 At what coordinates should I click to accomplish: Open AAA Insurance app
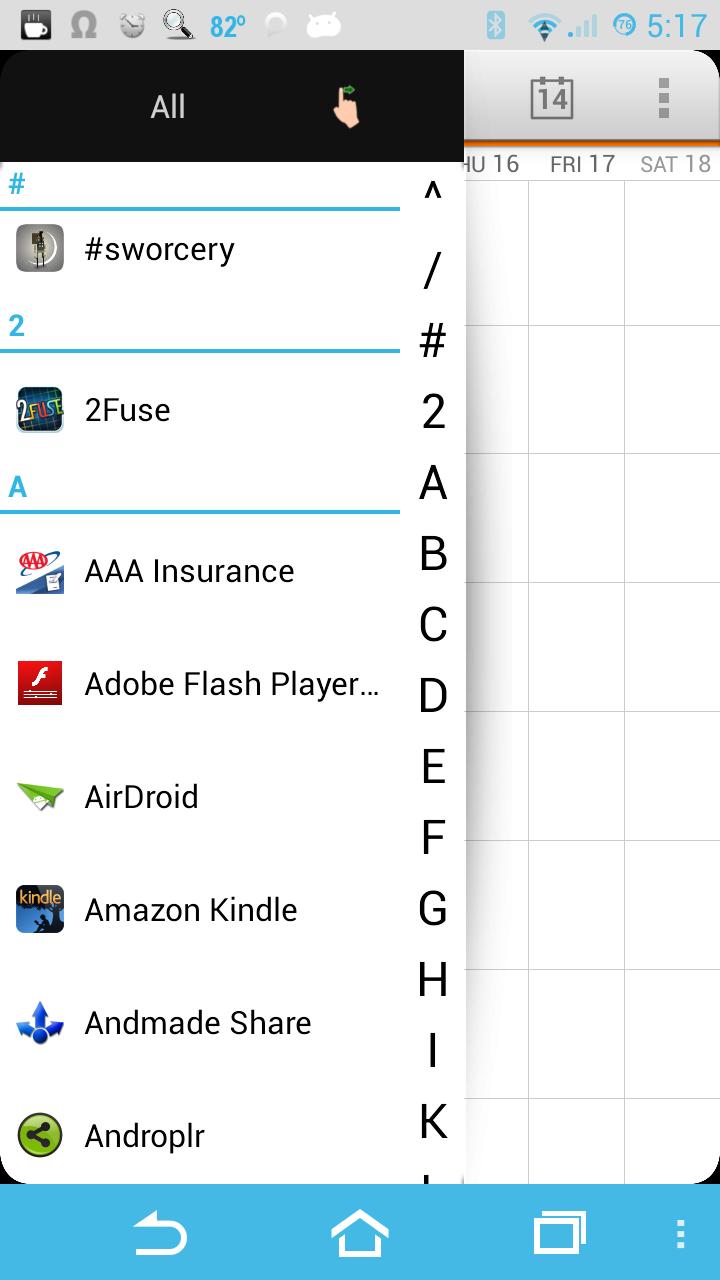190,571
